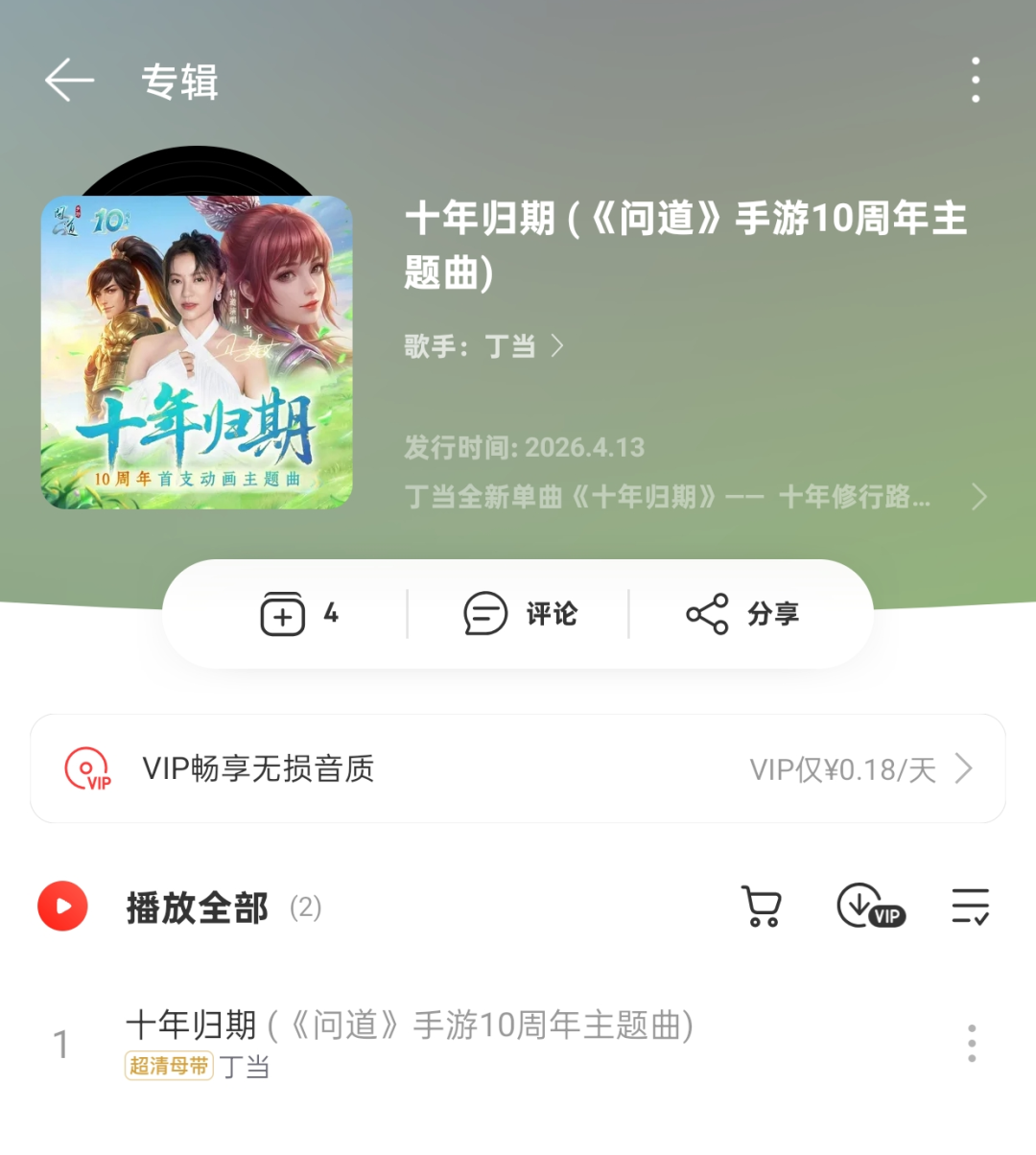This screenshot has height=1155, width=1036.
Task: Open the top-right overflow menu
Action: point(975,80)
